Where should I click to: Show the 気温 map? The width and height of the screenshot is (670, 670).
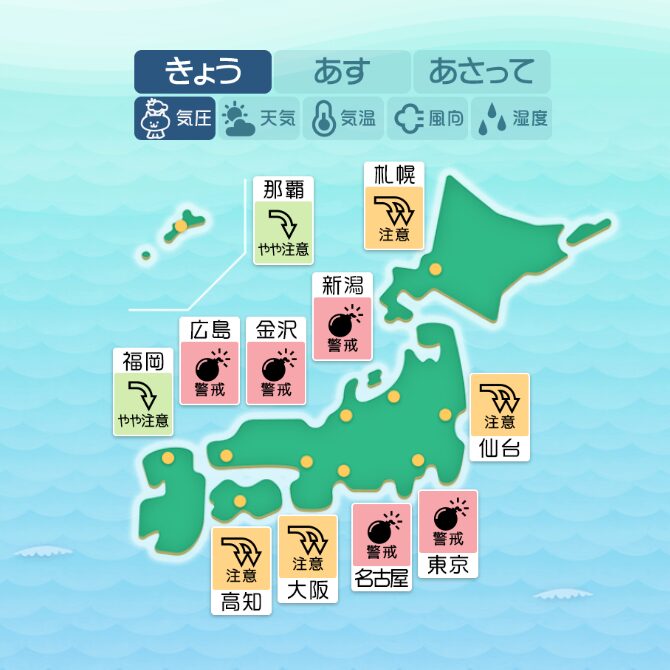click(343, 119)
